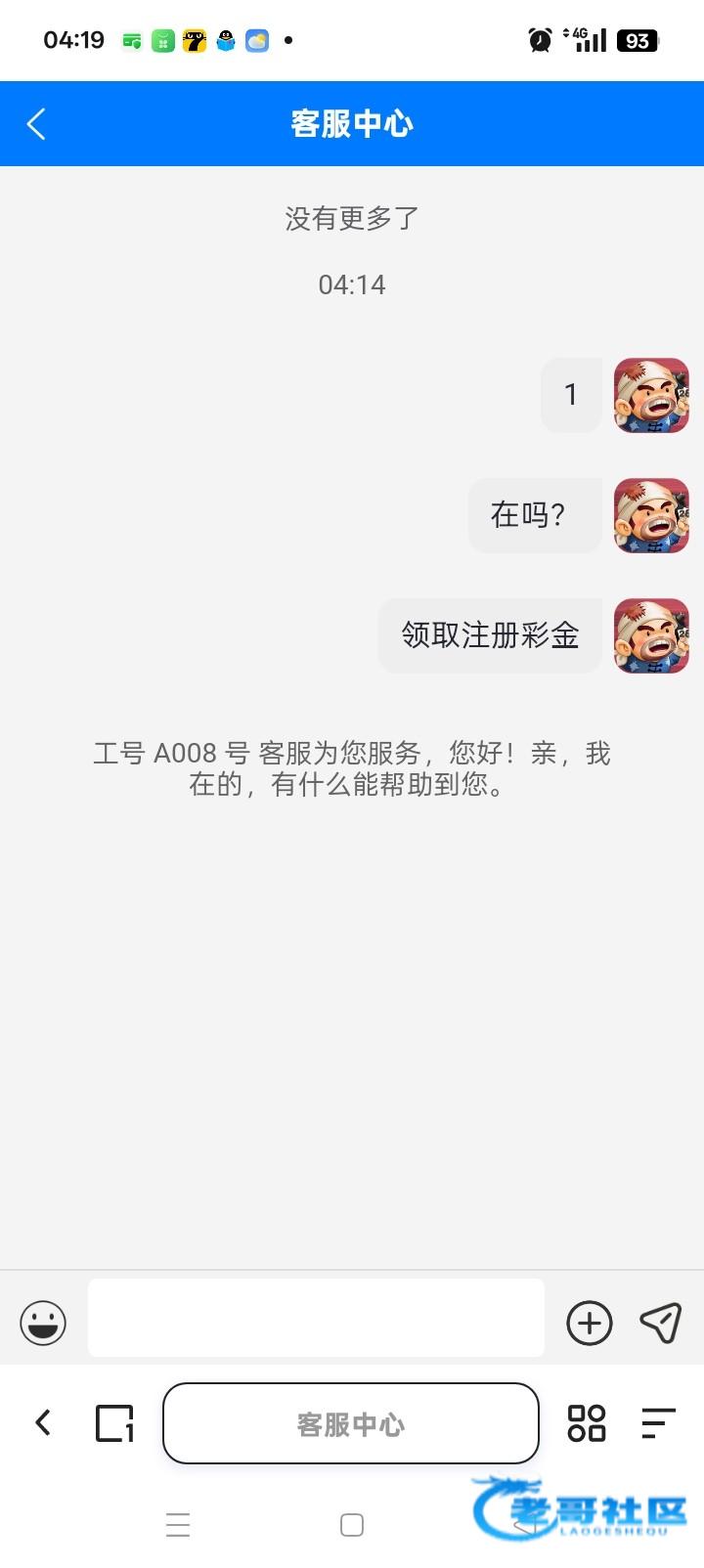Open the browser tabs switcher

tap(114, 1423)
